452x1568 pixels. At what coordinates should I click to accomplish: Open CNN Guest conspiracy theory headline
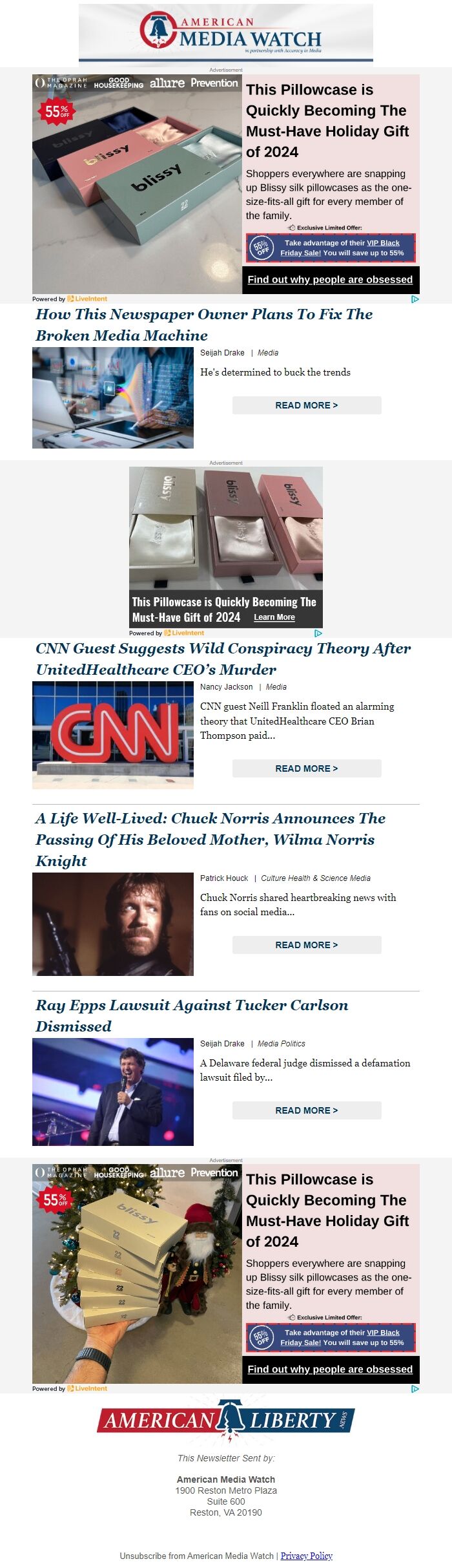coord(223,659)
